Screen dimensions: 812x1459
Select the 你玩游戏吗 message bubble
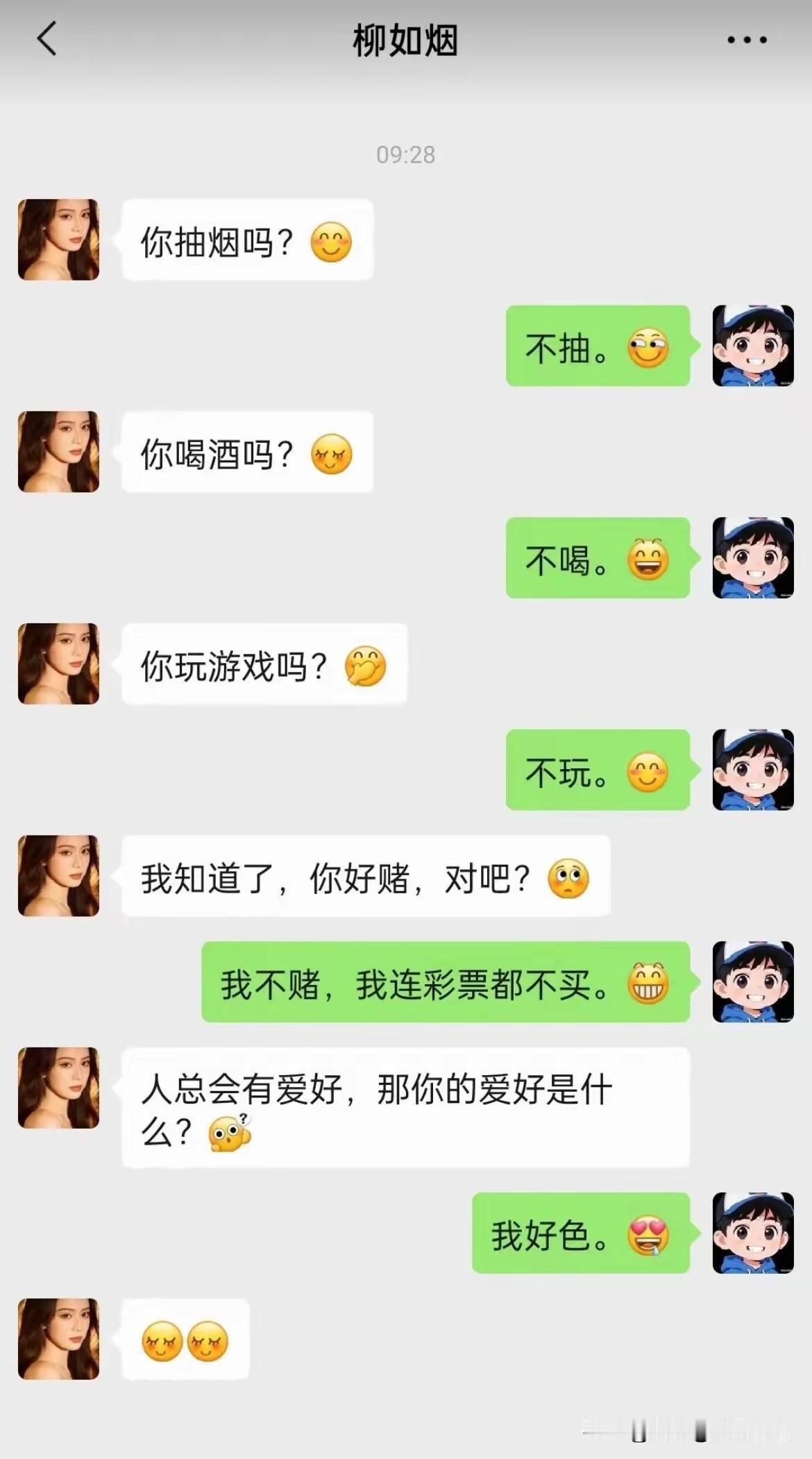[264, 664]
